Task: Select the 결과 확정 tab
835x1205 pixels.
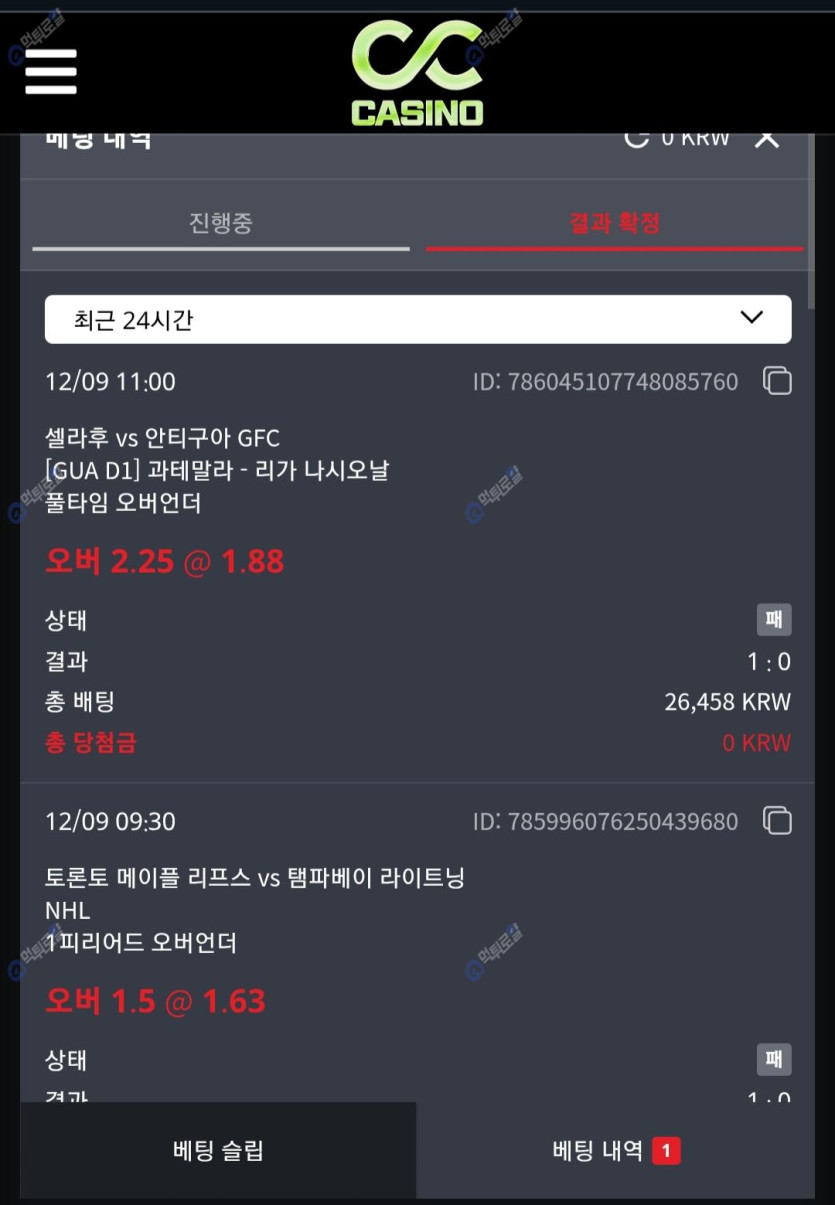Action: (x=614, y=223)
